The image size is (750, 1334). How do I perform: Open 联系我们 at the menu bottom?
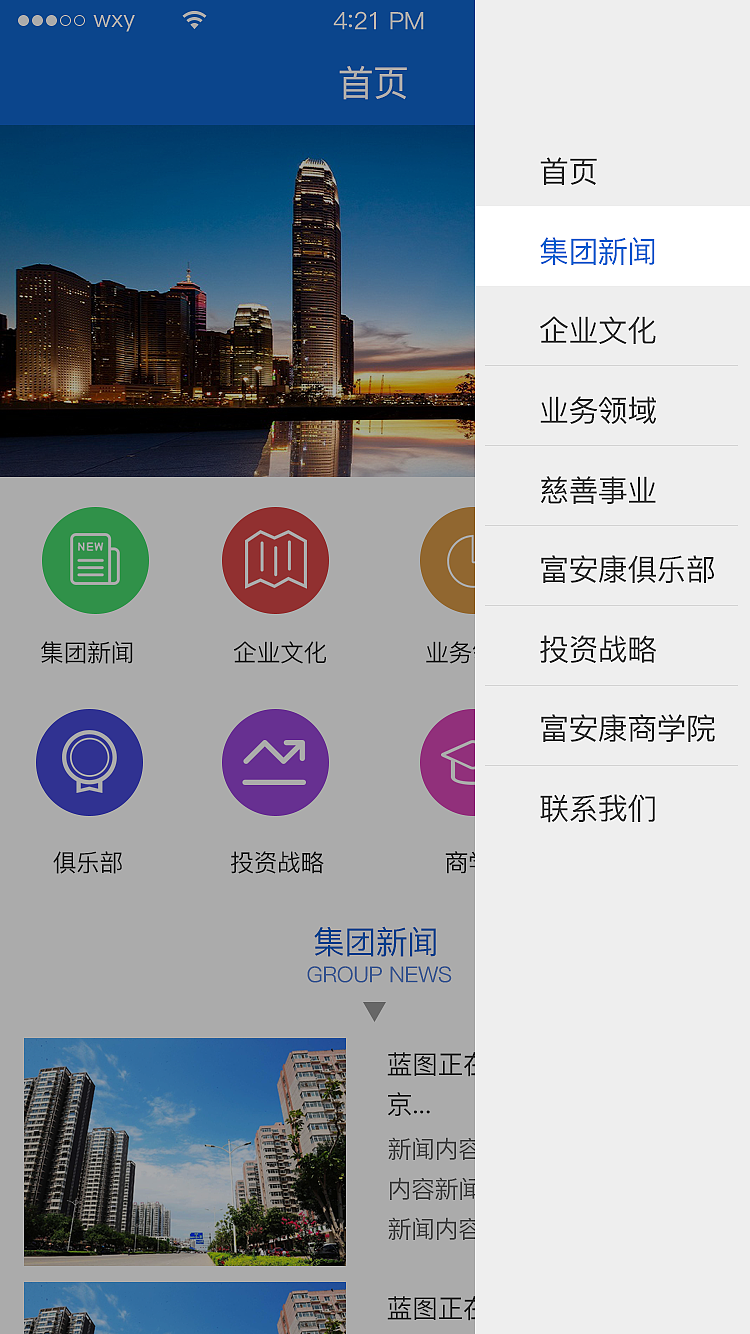pos(596,810)
